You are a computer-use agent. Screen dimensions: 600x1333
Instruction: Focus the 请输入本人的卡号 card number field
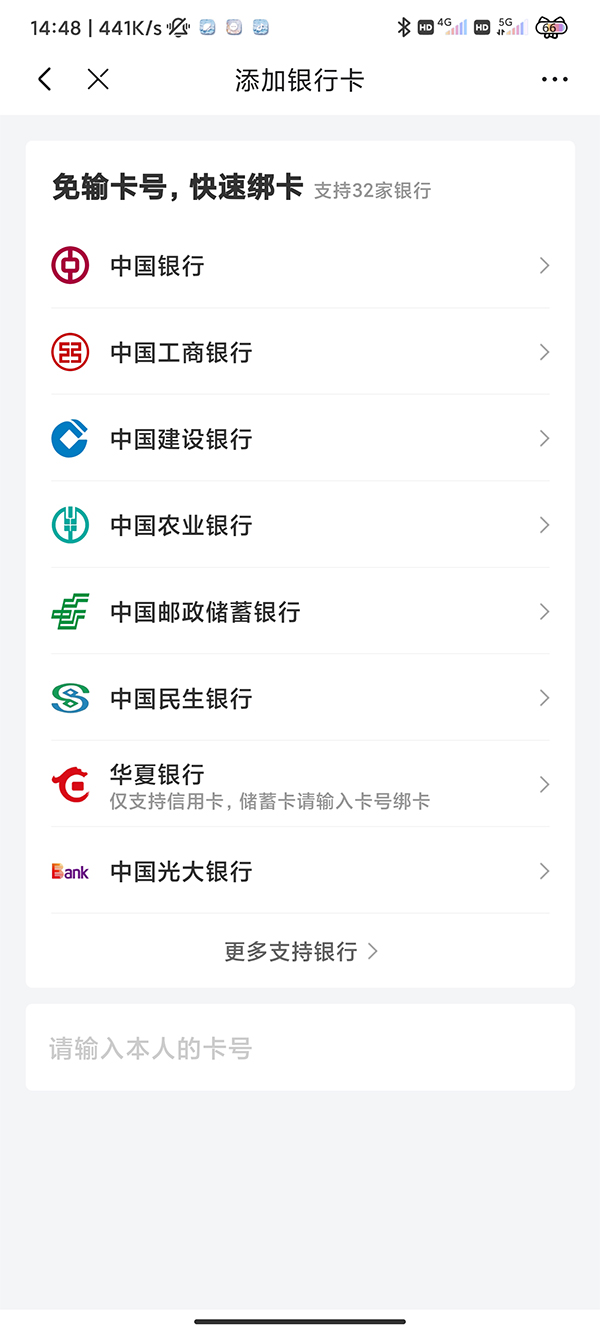point(300,1048)
